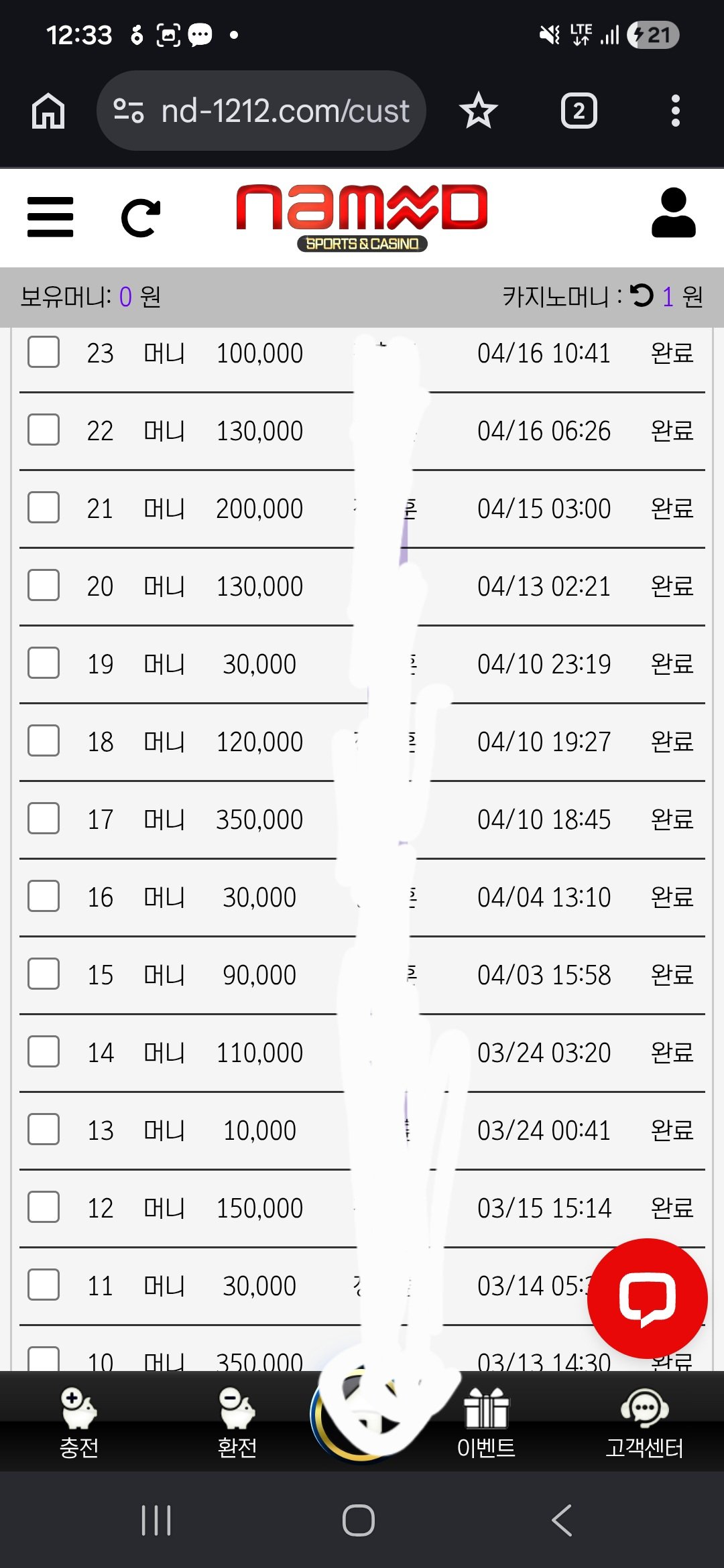Select the checkbox for row 14
Image resolution: width=724 pixels, height=1568 pixels.
(44, 1052)
